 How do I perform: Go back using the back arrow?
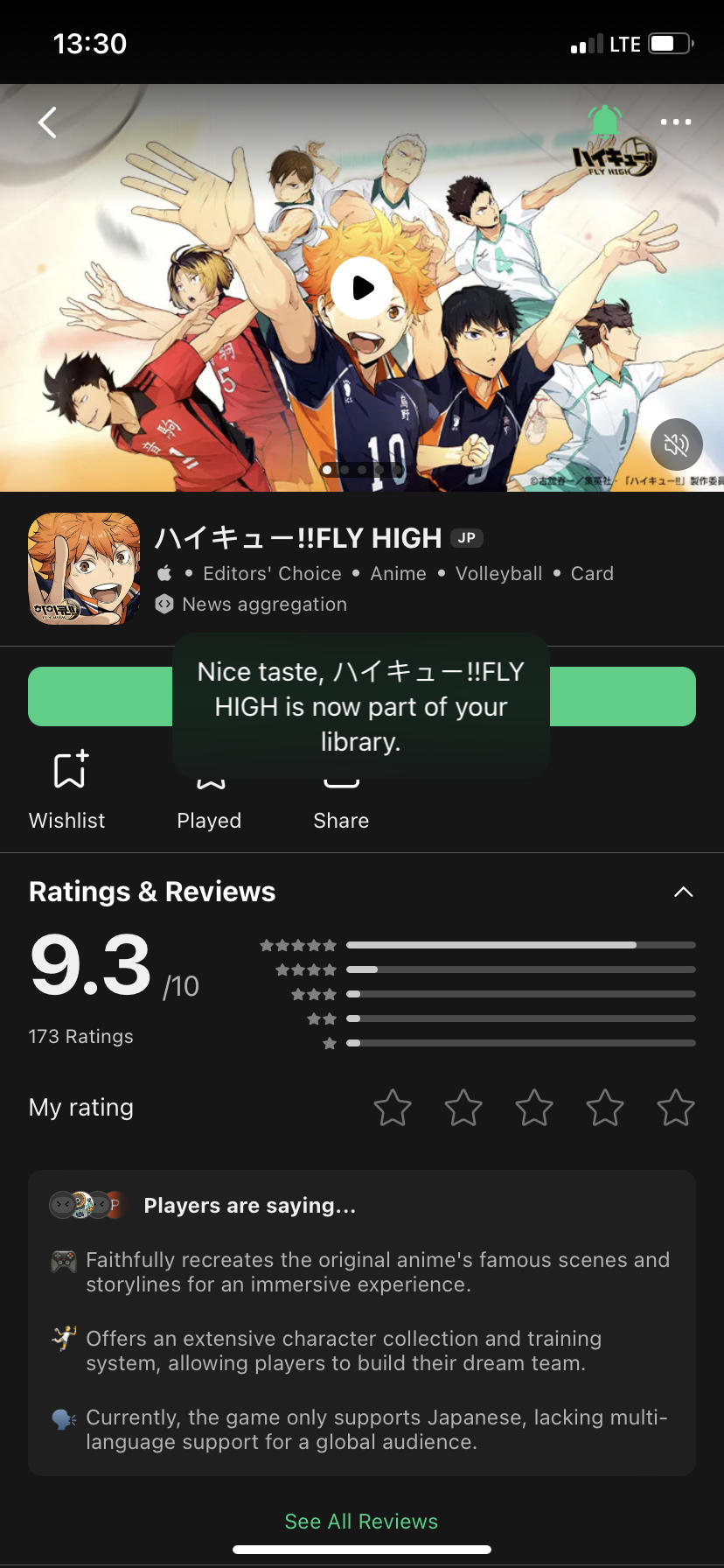point(48,122)
